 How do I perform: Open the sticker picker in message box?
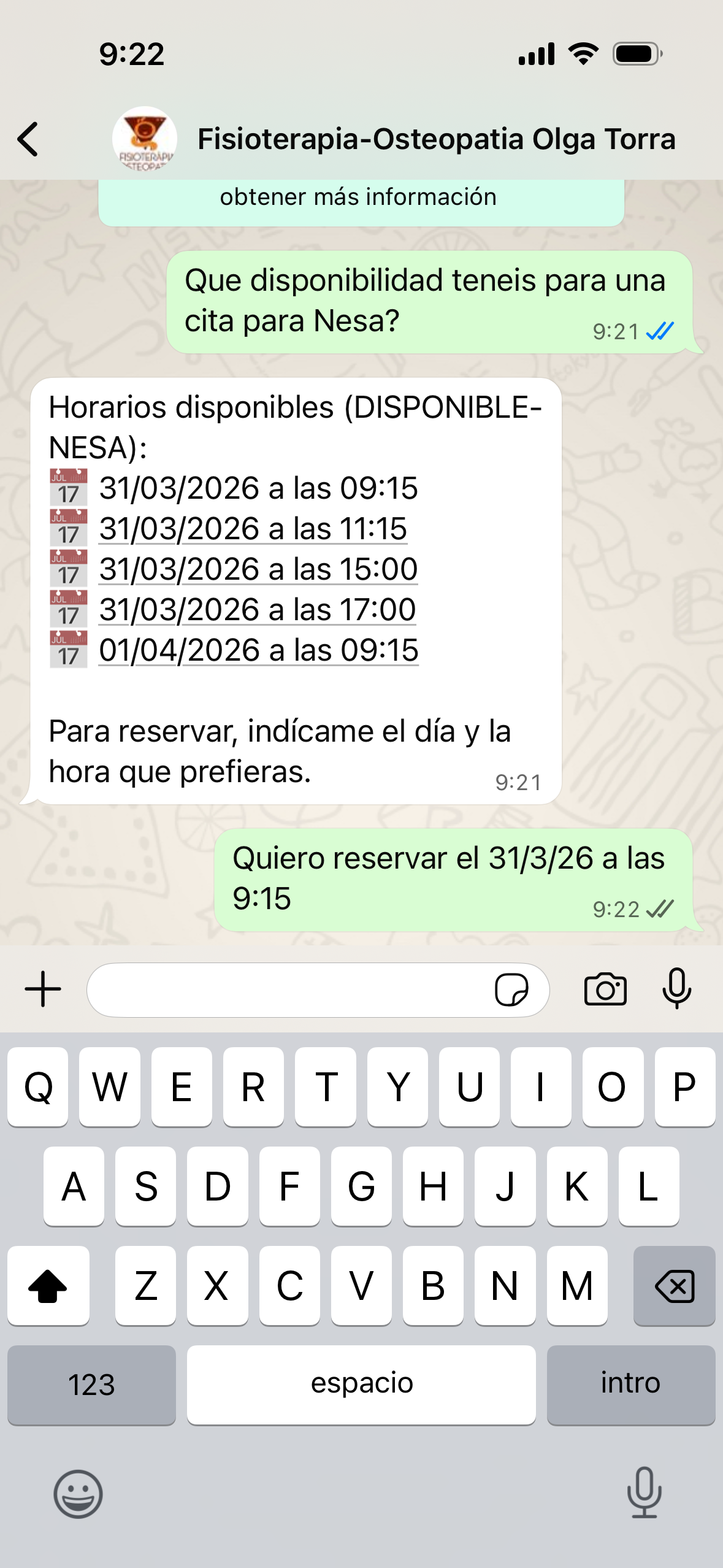pos(511,990)
